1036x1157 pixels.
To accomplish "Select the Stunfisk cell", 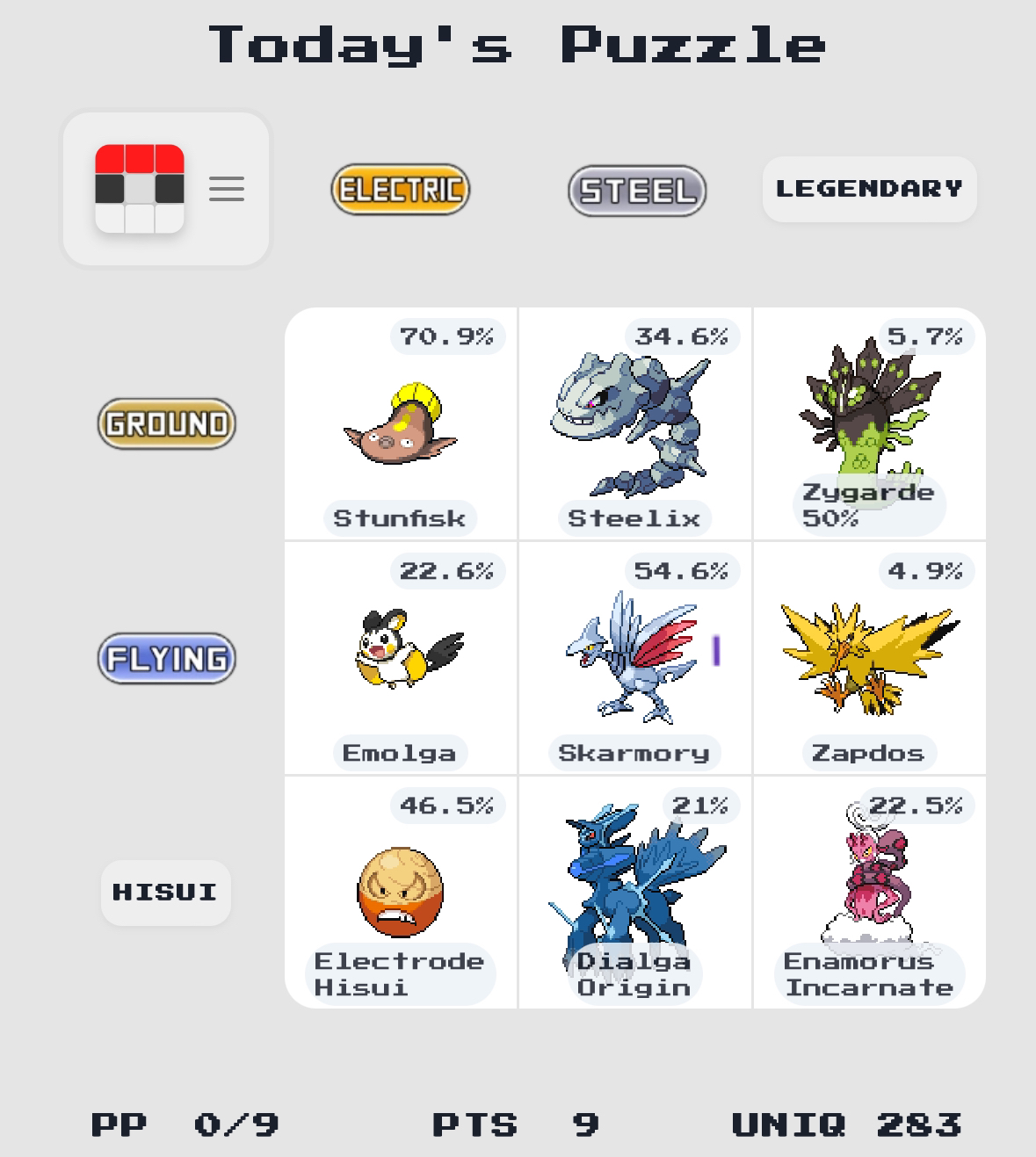I will coord(401,423).
